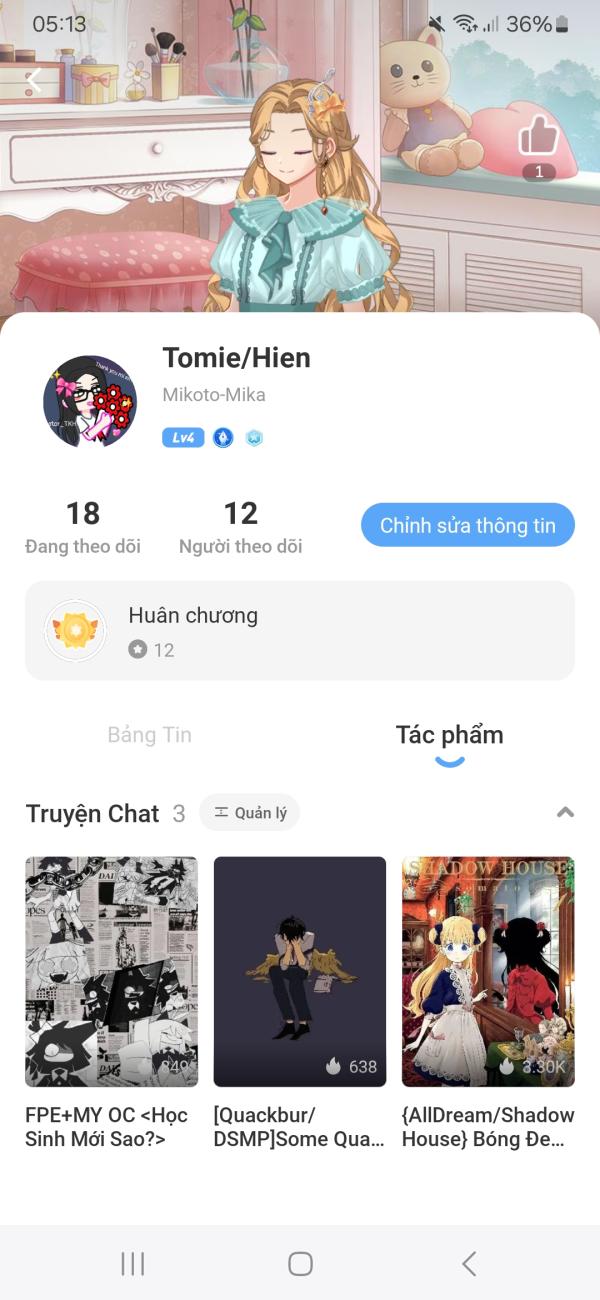Image resolution: width=600 pixels, height=1300 pixels.
Task: Collapse the Truyện Chat section
Action: [565, 812]
